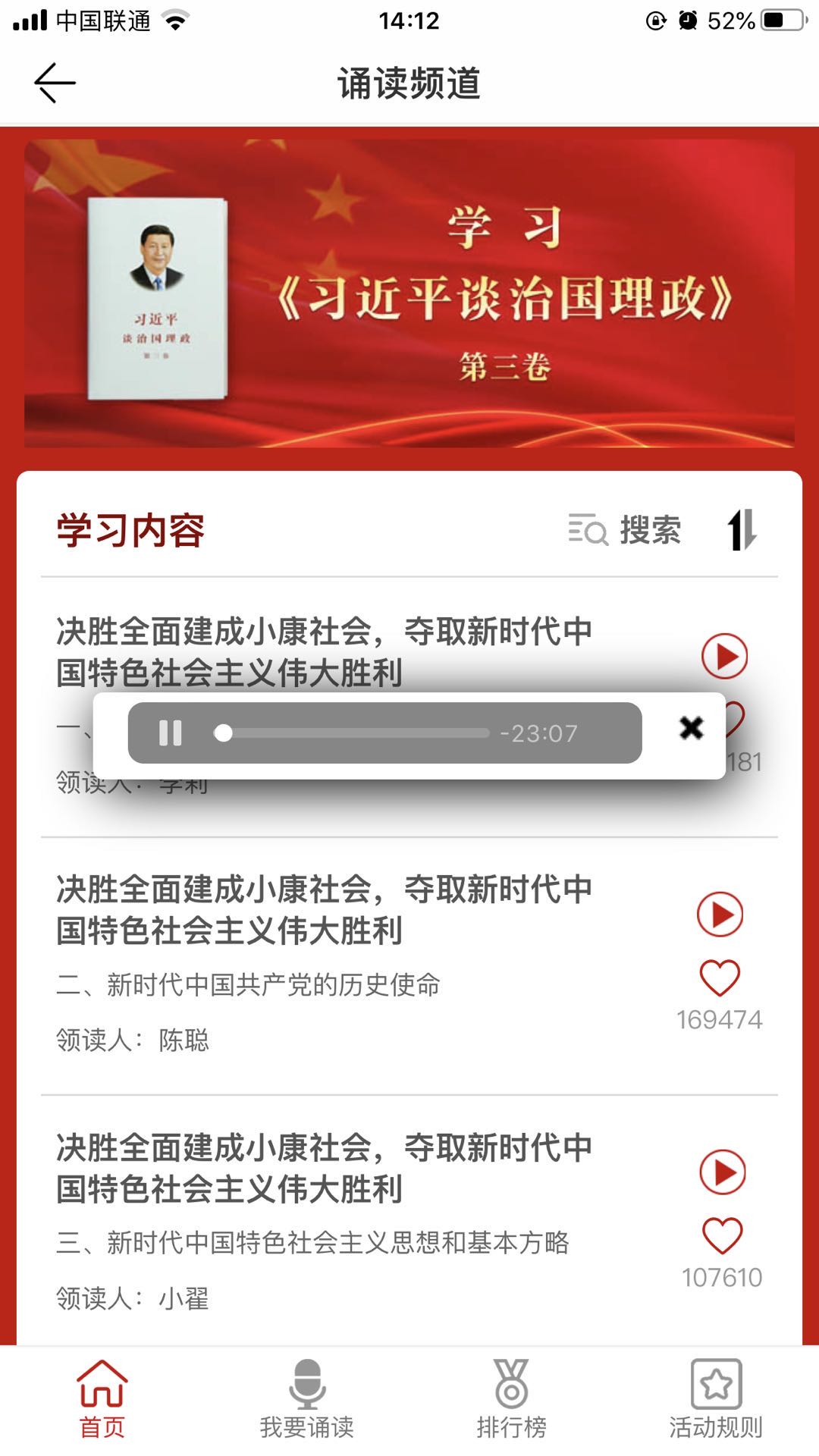Open the 排行榜 tab

point(512,1399)
